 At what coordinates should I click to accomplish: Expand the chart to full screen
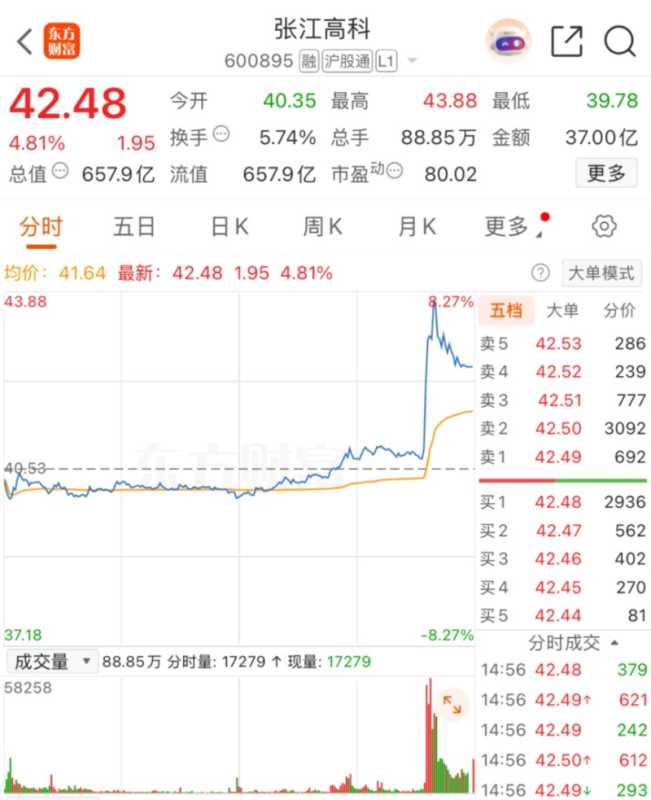coord(452,704)
